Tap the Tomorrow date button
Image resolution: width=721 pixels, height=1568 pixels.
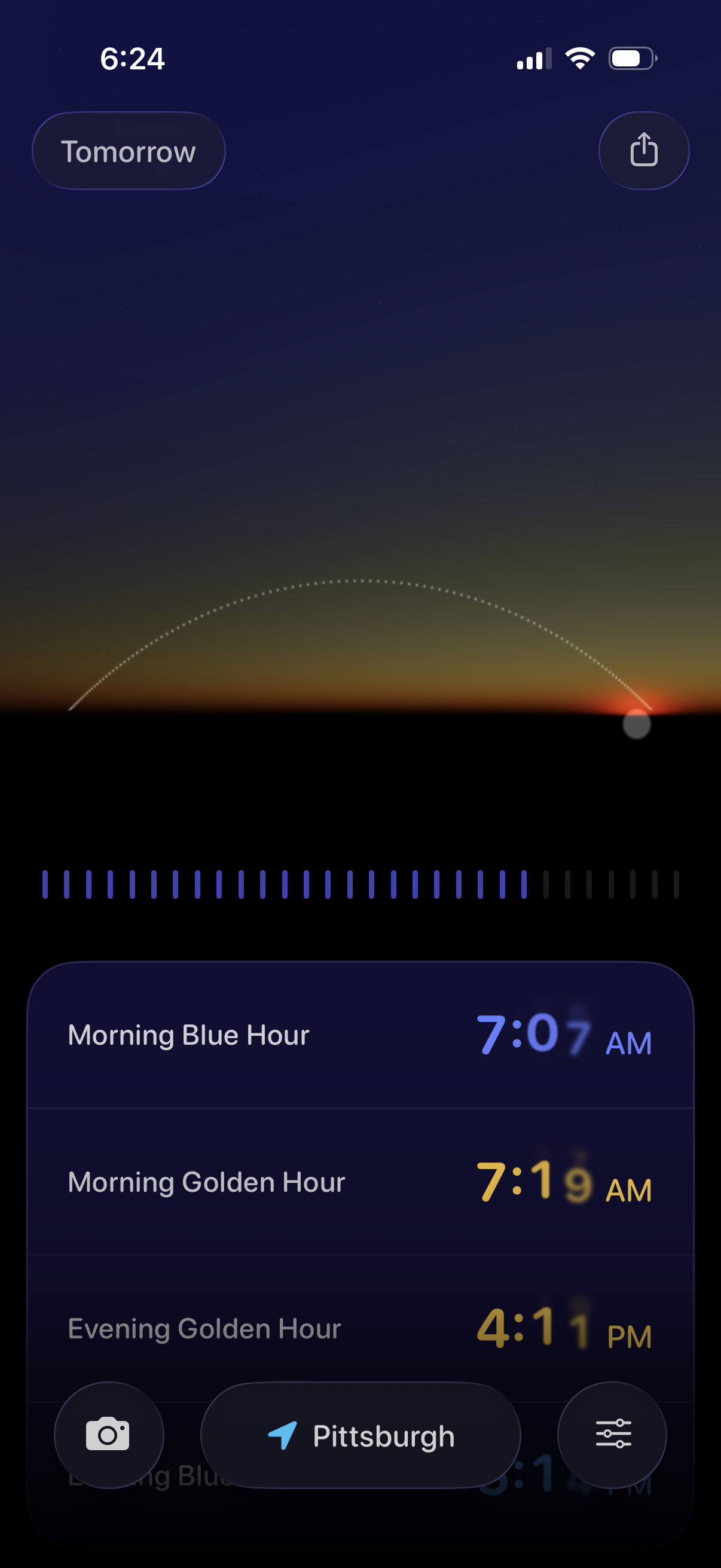click(x=129, y=151)
